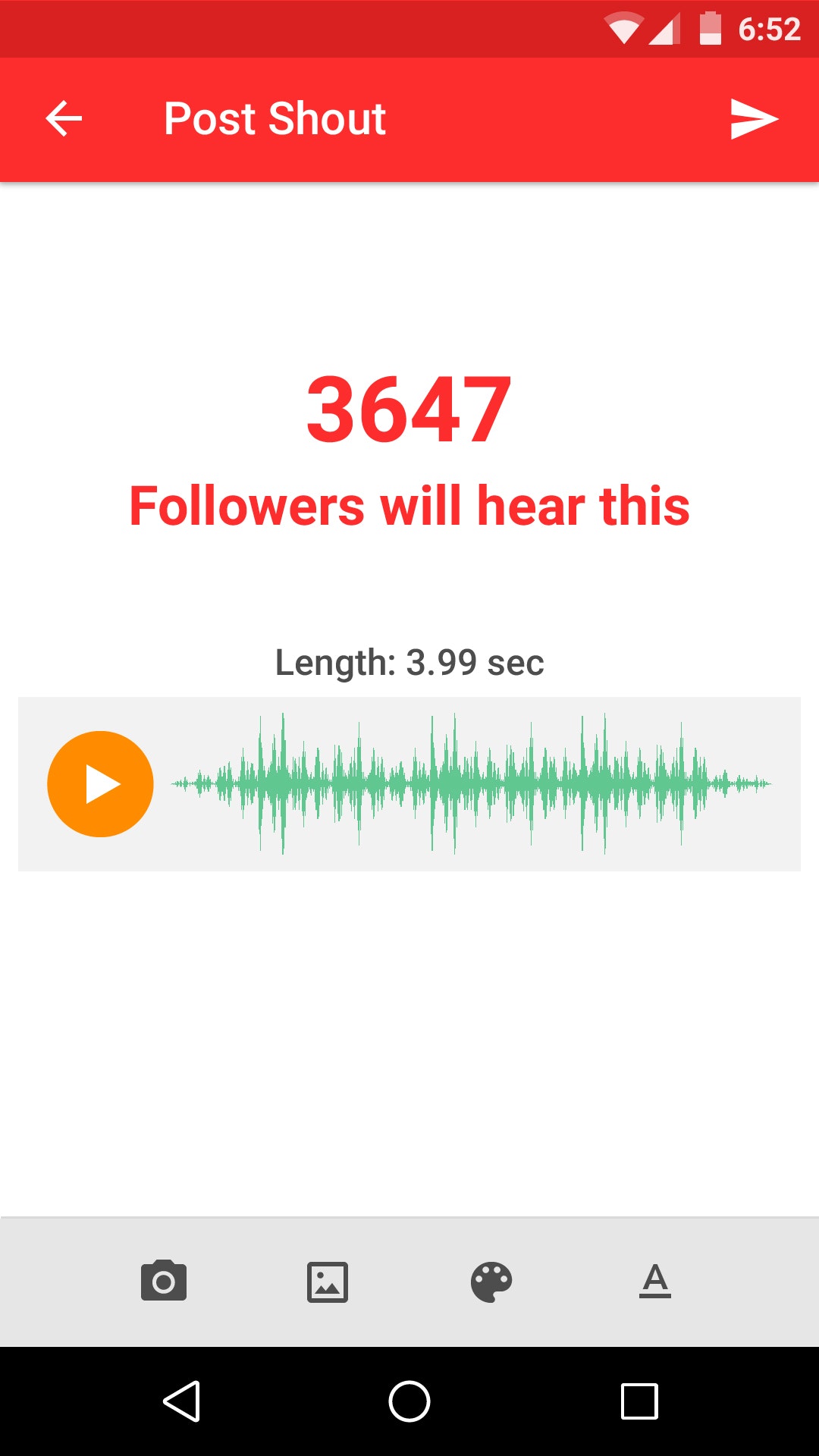The width and height of the screenshot is (819, 1456).
Task: Send the shout to followers
Action: [754, 119]
